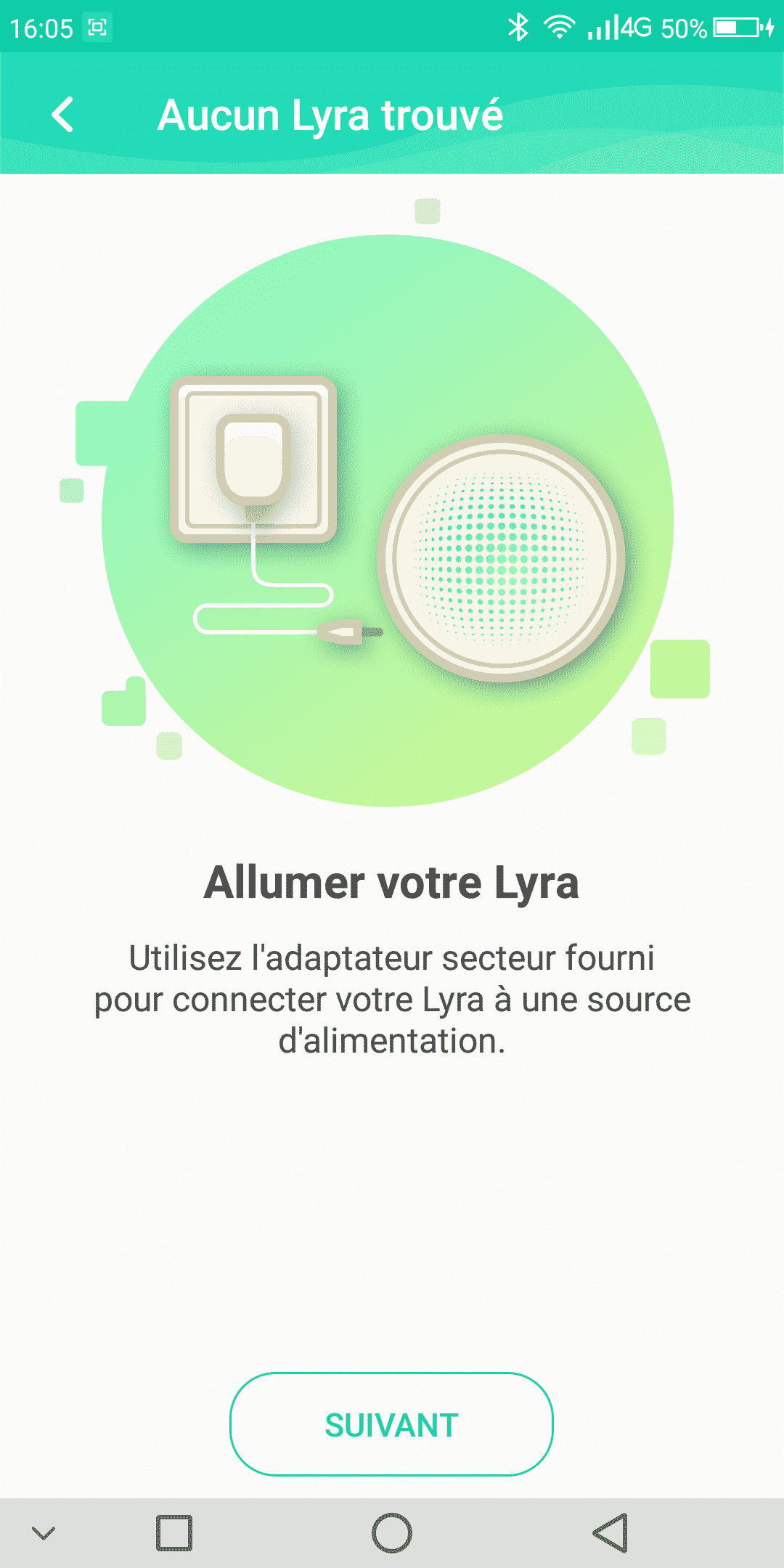
Task: Go back using the header arrow
Action: [63, 115]
